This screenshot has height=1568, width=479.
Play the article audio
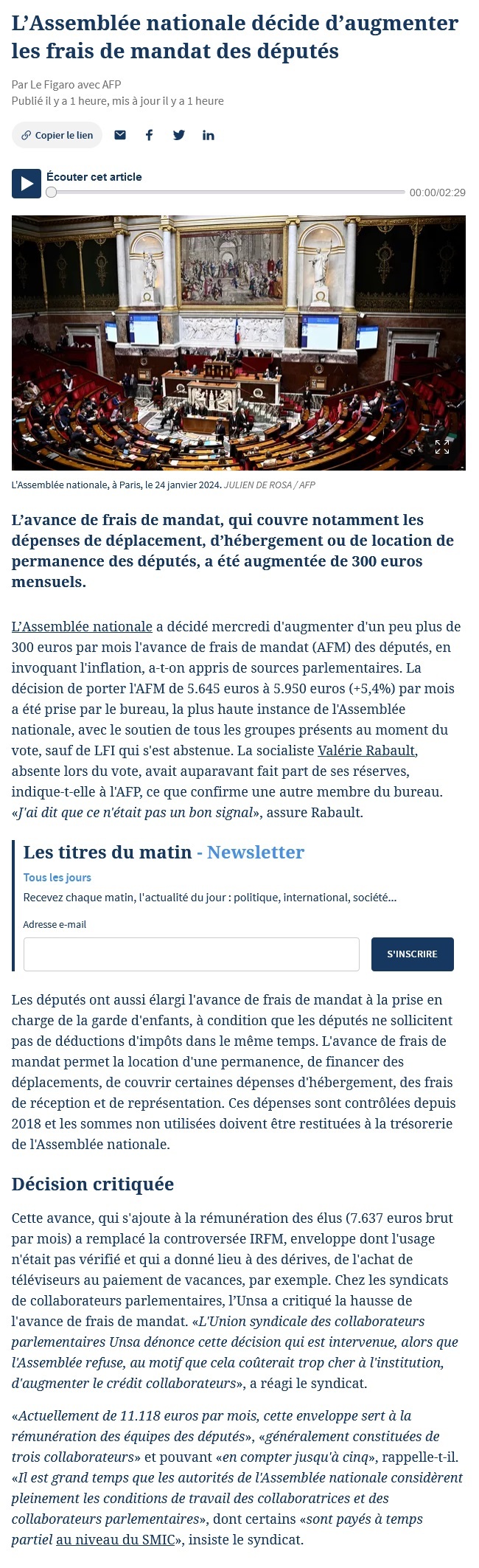(x=26, y=184)
